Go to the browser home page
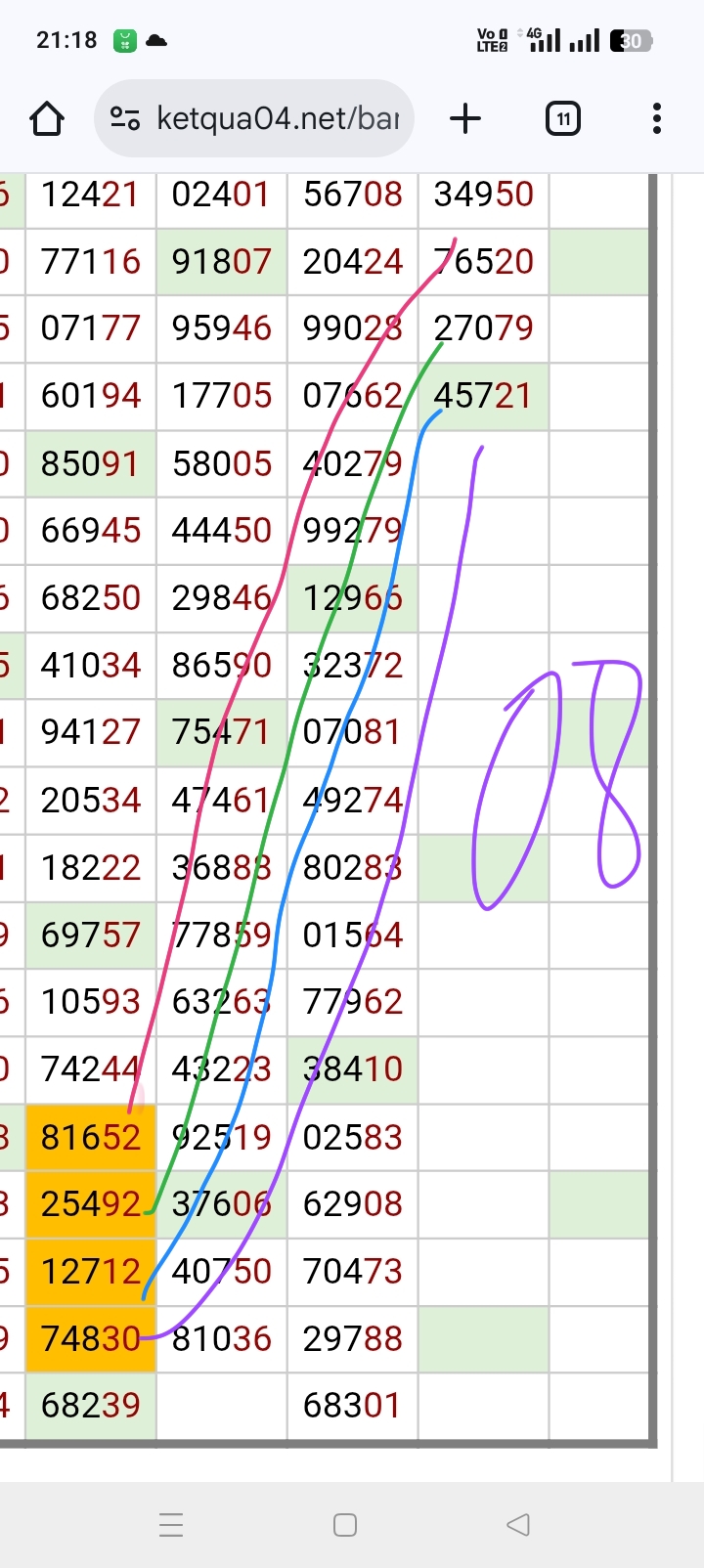The height and width of the screenshot is (1568, 704). (47, 119)
